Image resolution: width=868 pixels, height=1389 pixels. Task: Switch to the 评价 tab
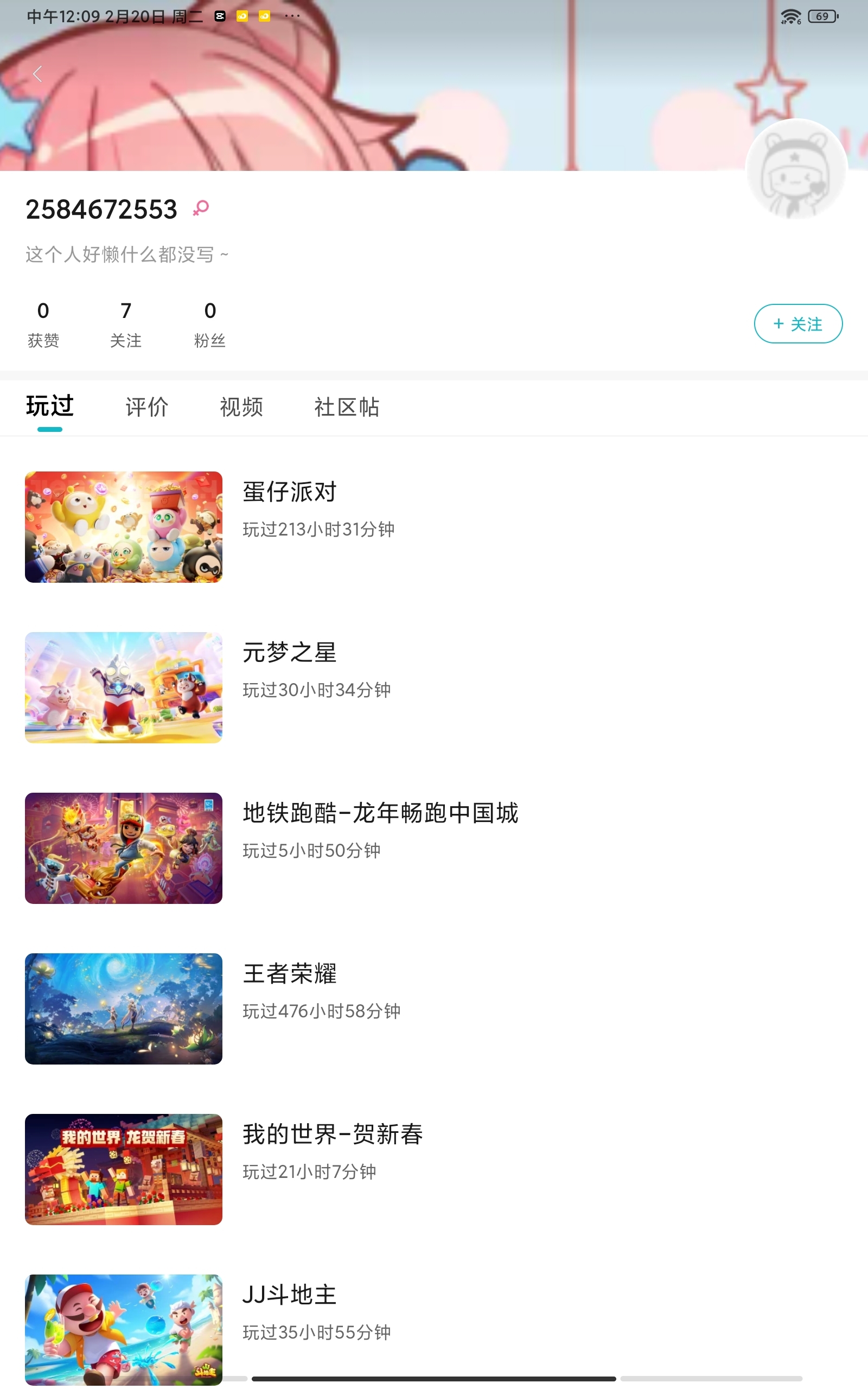tap(147, 407)
